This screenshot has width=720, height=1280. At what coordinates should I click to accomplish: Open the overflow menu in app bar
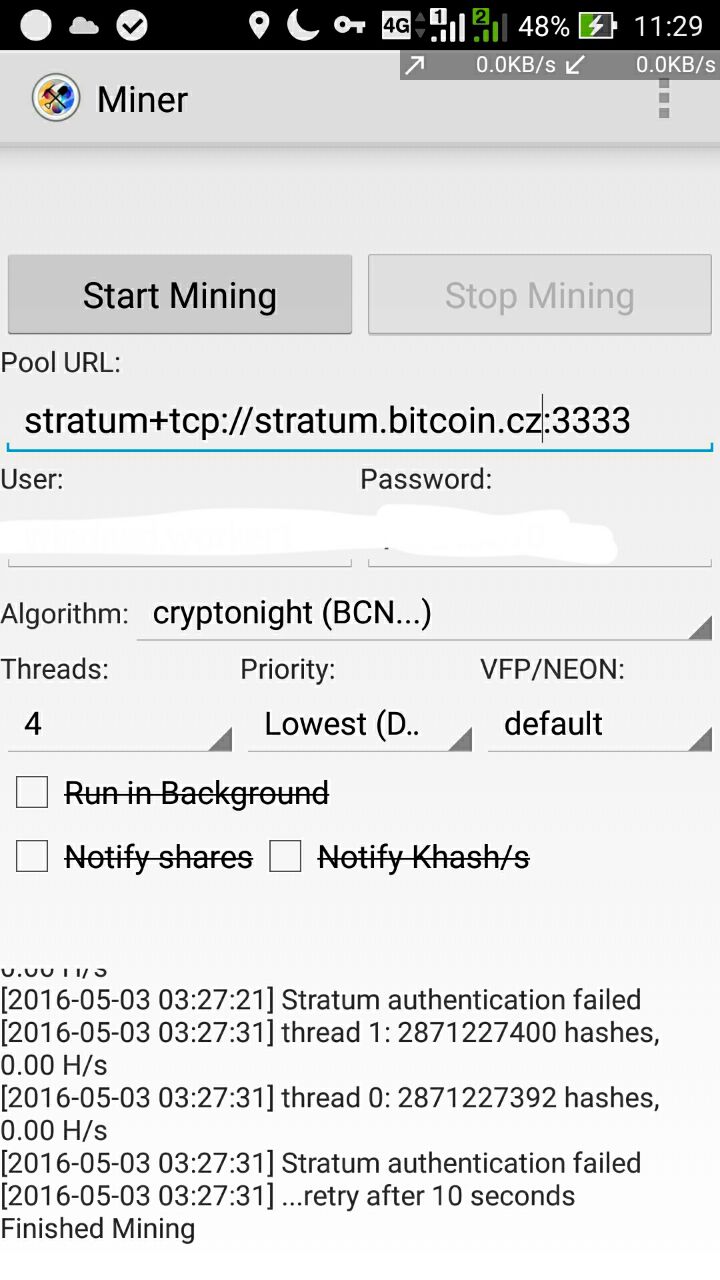click(x=664, y=99)
